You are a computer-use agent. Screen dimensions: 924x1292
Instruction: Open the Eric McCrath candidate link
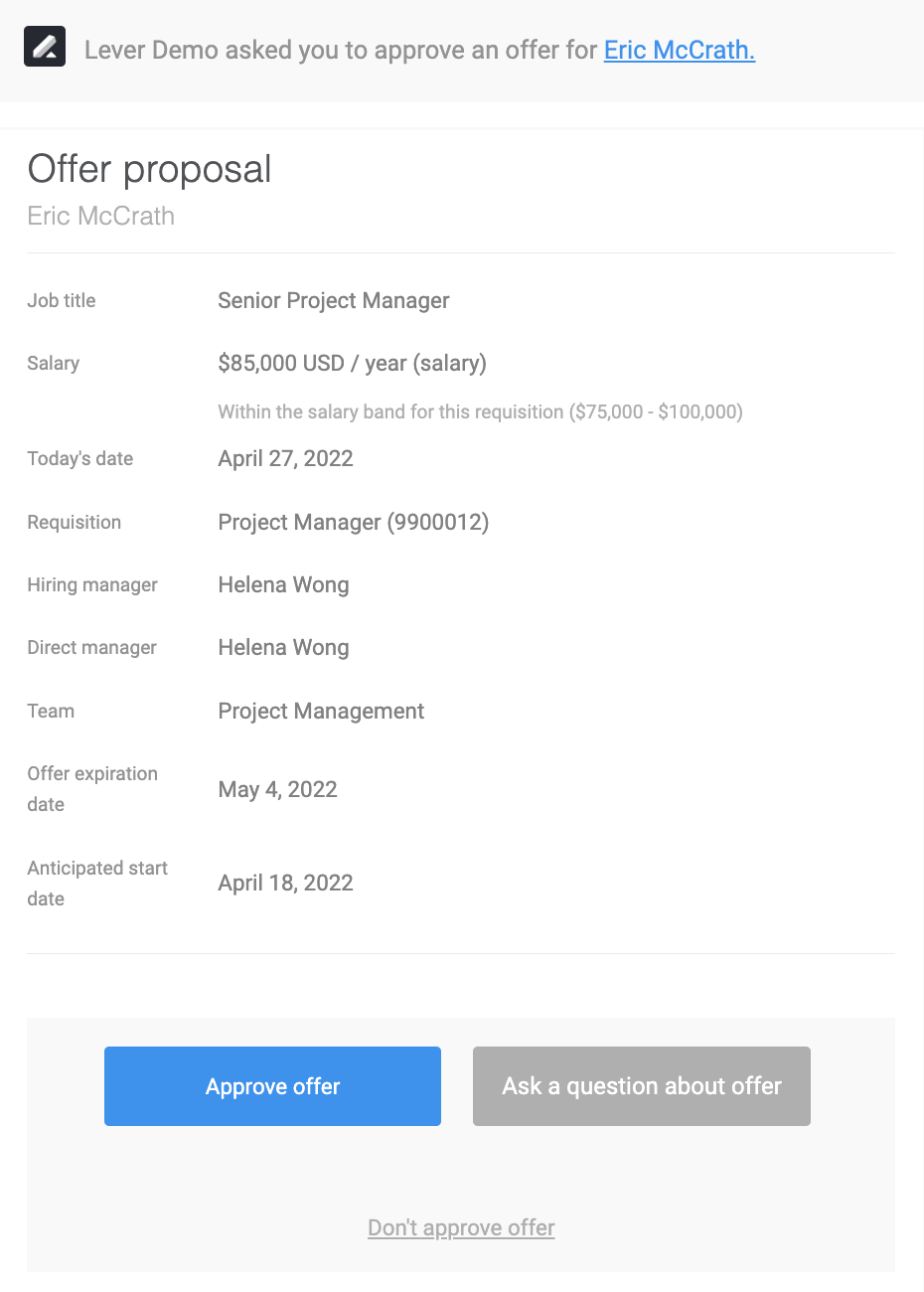coord(679,50)
